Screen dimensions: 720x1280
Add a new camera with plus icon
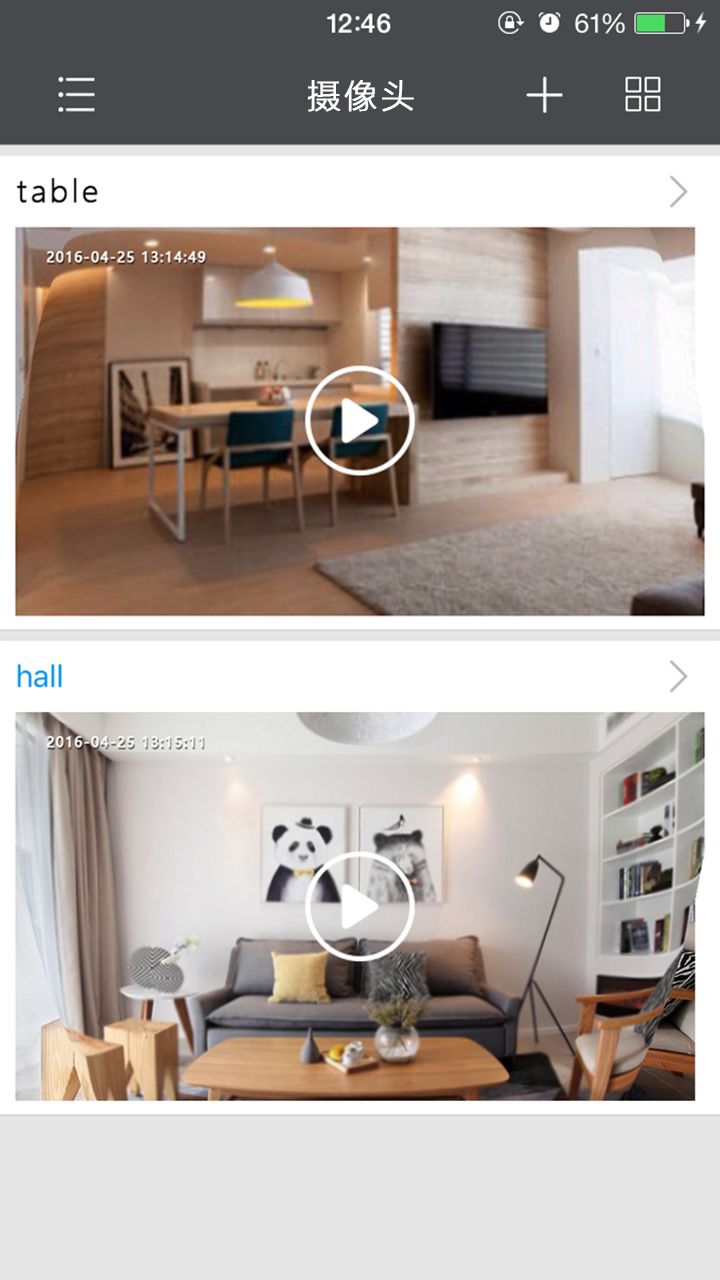[544, 95]
